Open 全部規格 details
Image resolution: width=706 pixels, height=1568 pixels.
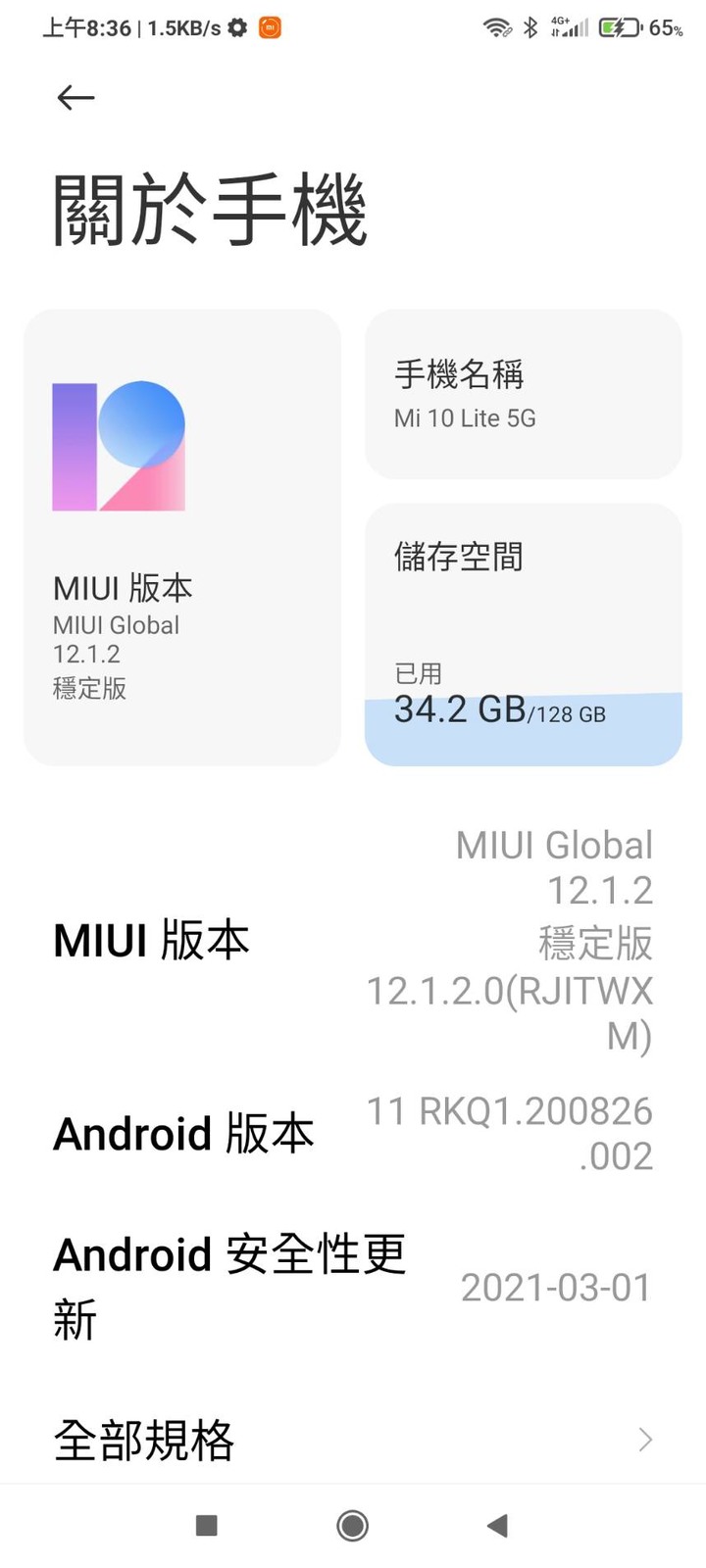[x=353, y=1440]
